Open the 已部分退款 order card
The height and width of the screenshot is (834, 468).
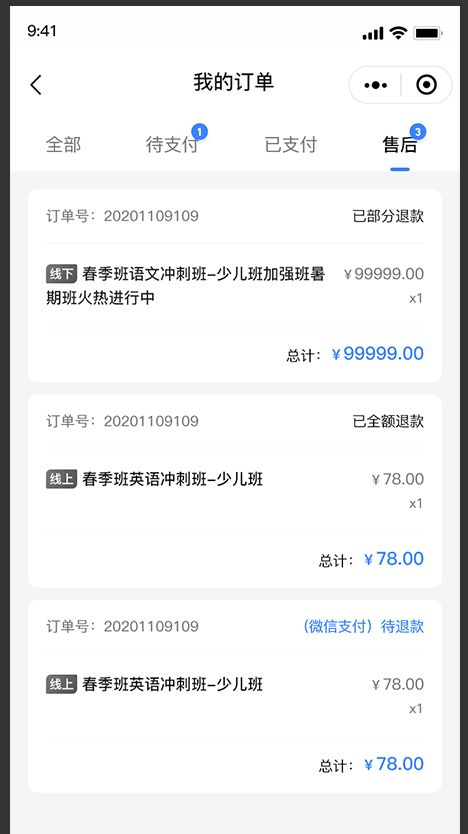point(235,286)
